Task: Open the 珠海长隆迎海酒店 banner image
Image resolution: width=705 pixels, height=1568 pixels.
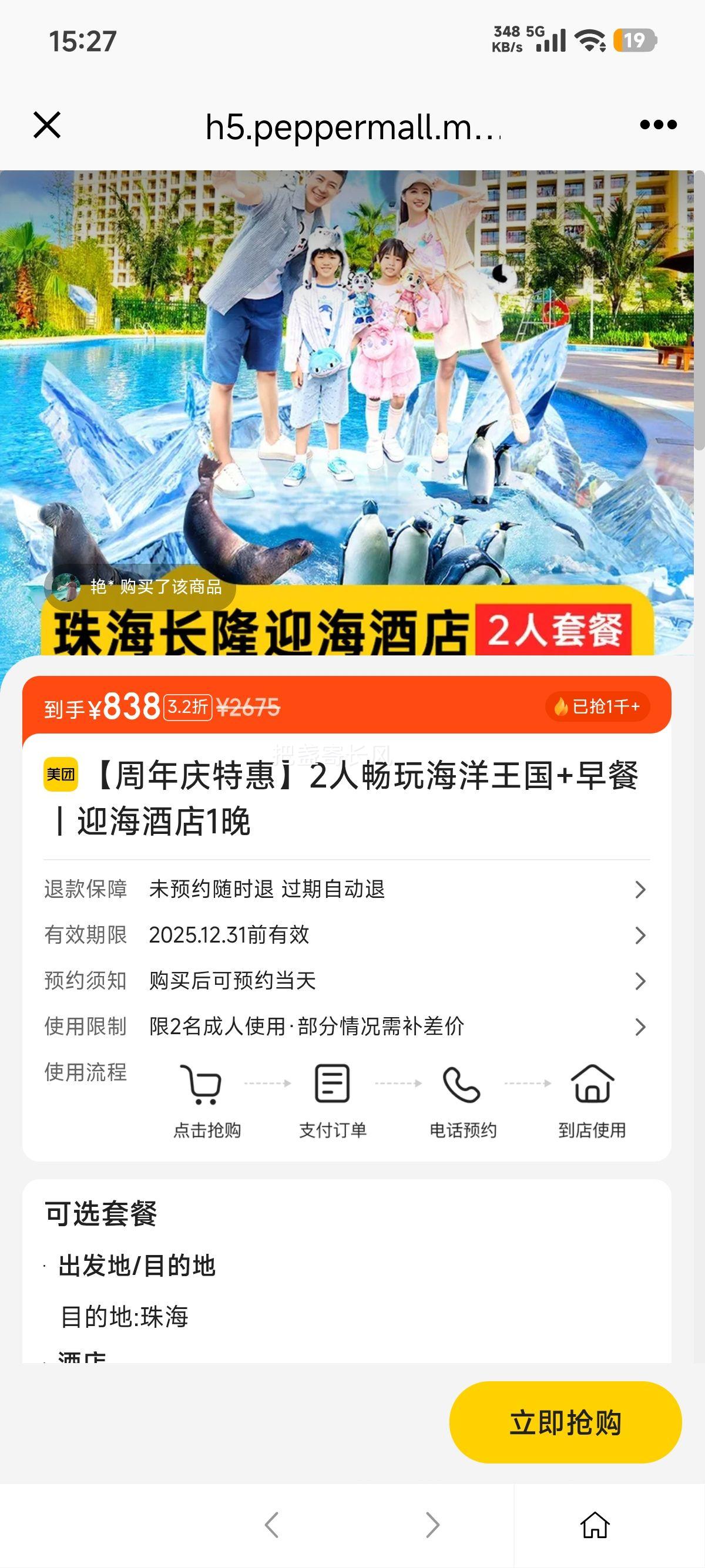Action: click(347, 413)
